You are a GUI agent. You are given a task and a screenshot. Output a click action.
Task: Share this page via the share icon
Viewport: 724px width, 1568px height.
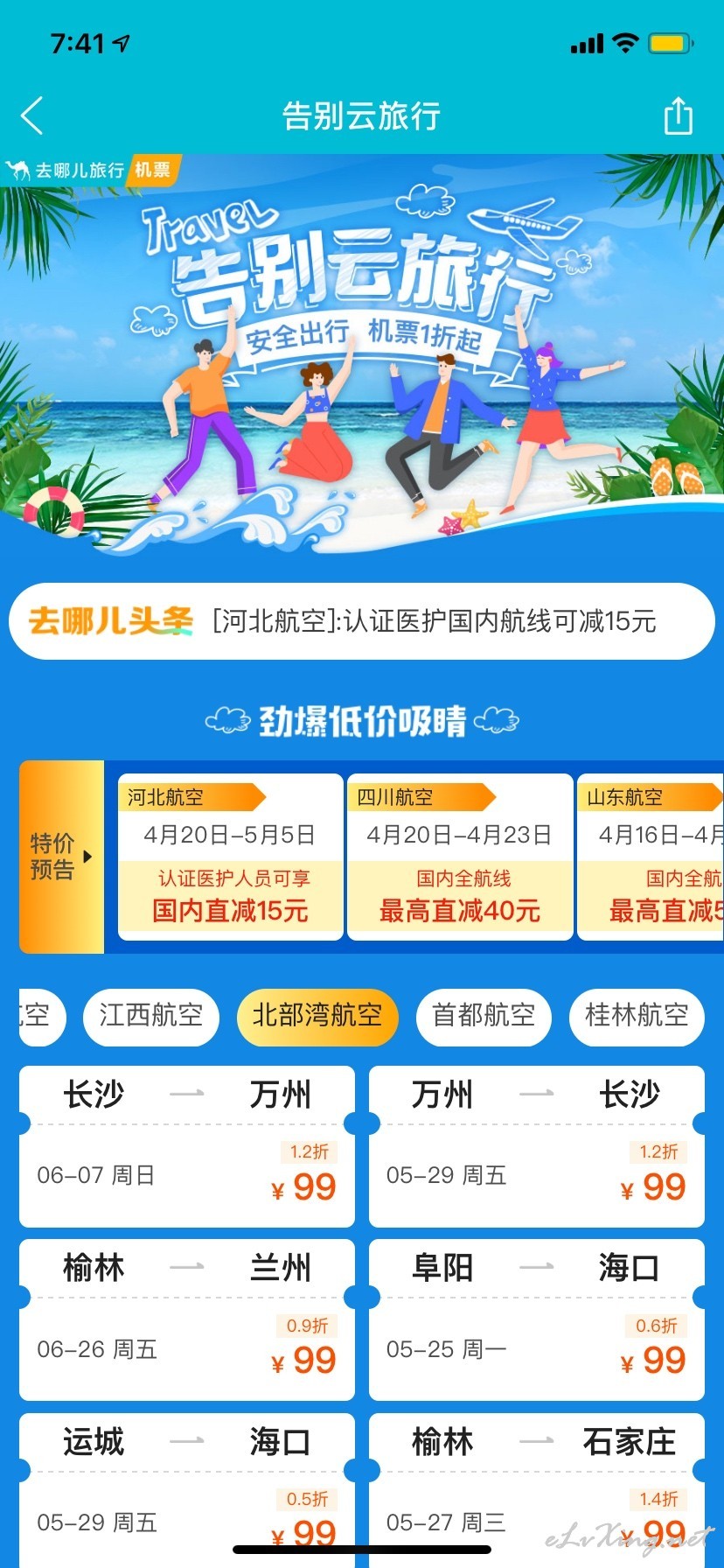coord(678,115)
